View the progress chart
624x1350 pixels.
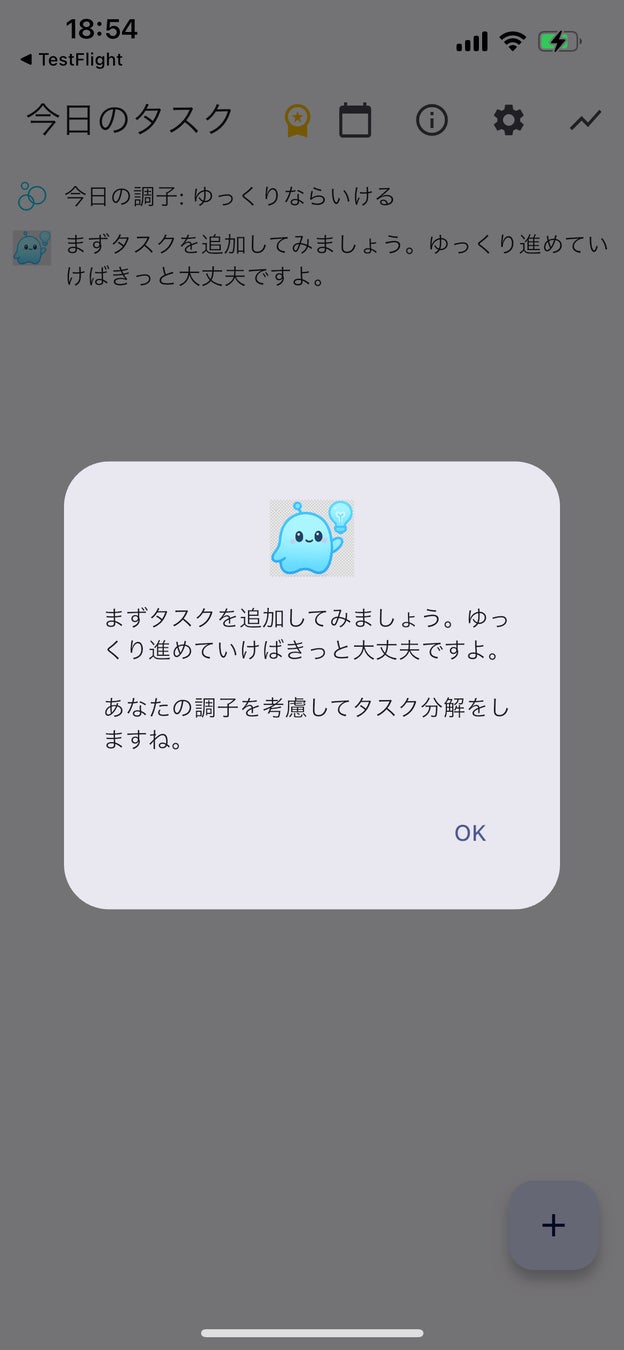[586, 121]
